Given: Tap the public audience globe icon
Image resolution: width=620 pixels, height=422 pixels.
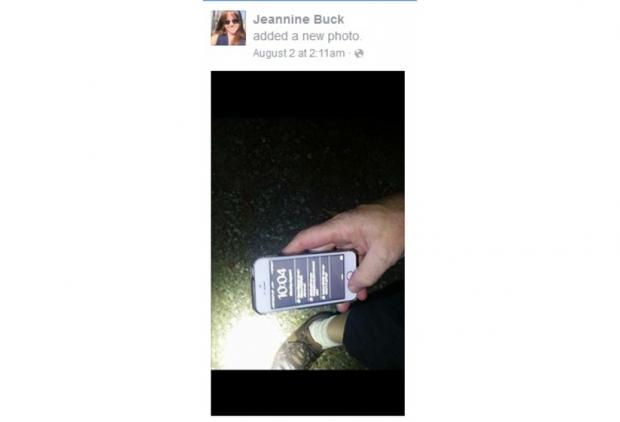Looking at the screenshot, I should pos(359,54).
